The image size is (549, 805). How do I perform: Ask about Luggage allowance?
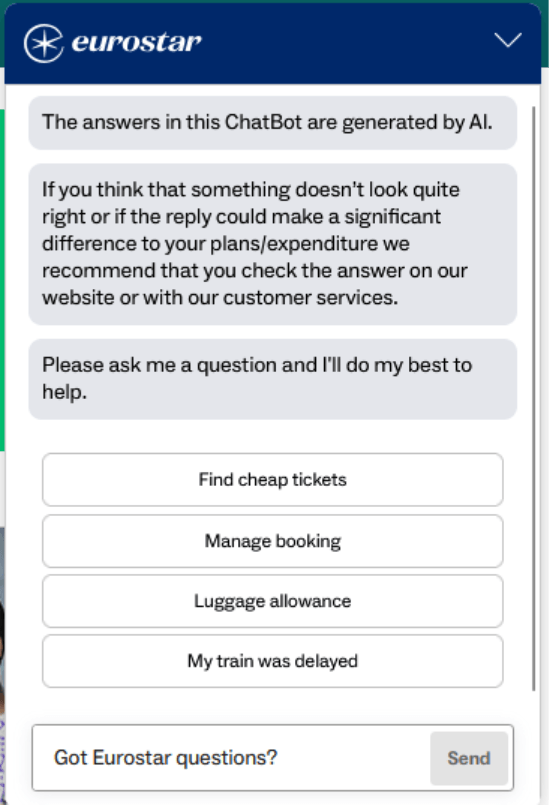point(273,601)
